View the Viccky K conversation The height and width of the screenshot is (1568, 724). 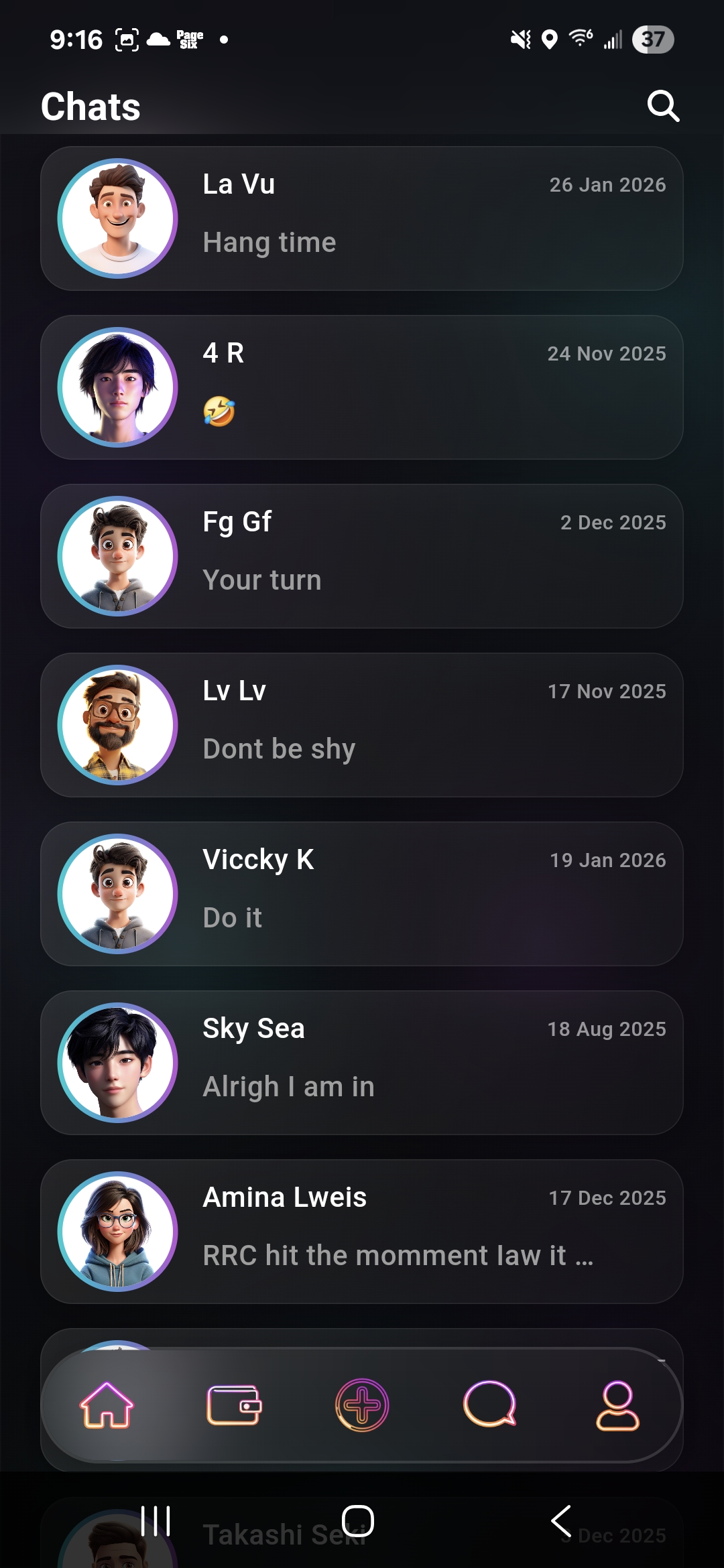click(362, 894)
